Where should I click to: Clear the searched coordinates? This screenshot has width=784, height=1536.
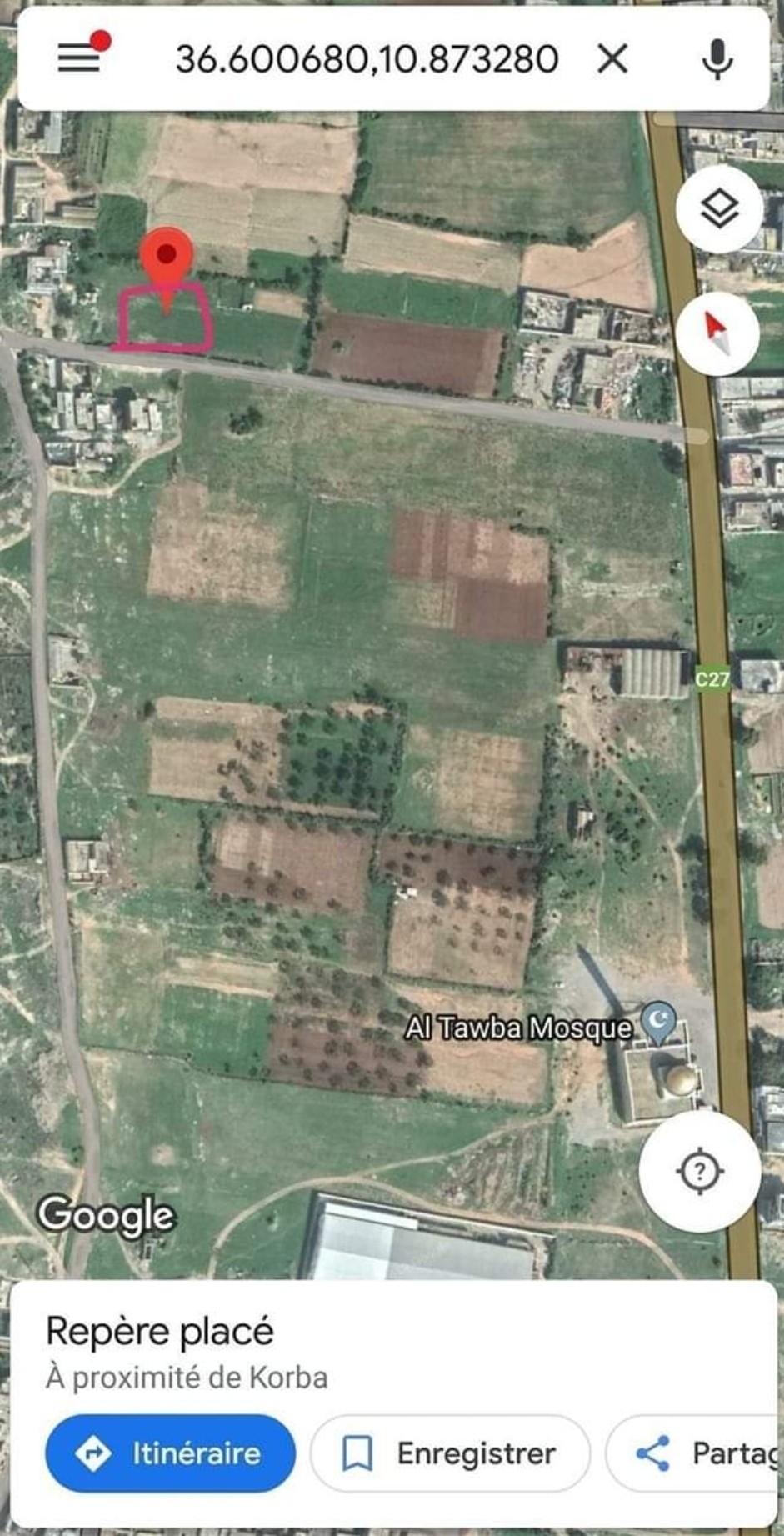click(612, 59)
